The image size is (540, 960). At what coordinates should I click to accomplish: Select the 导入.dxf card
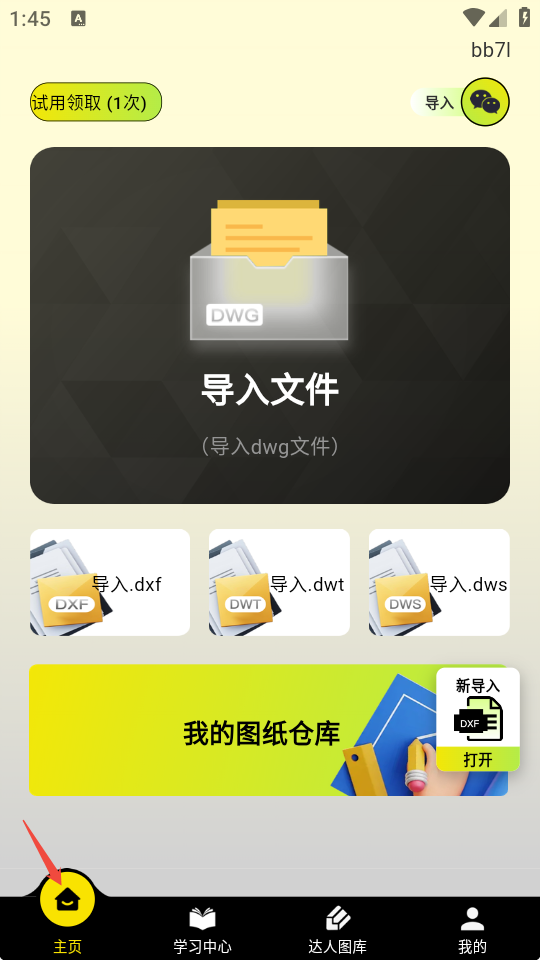pos(110,582)
